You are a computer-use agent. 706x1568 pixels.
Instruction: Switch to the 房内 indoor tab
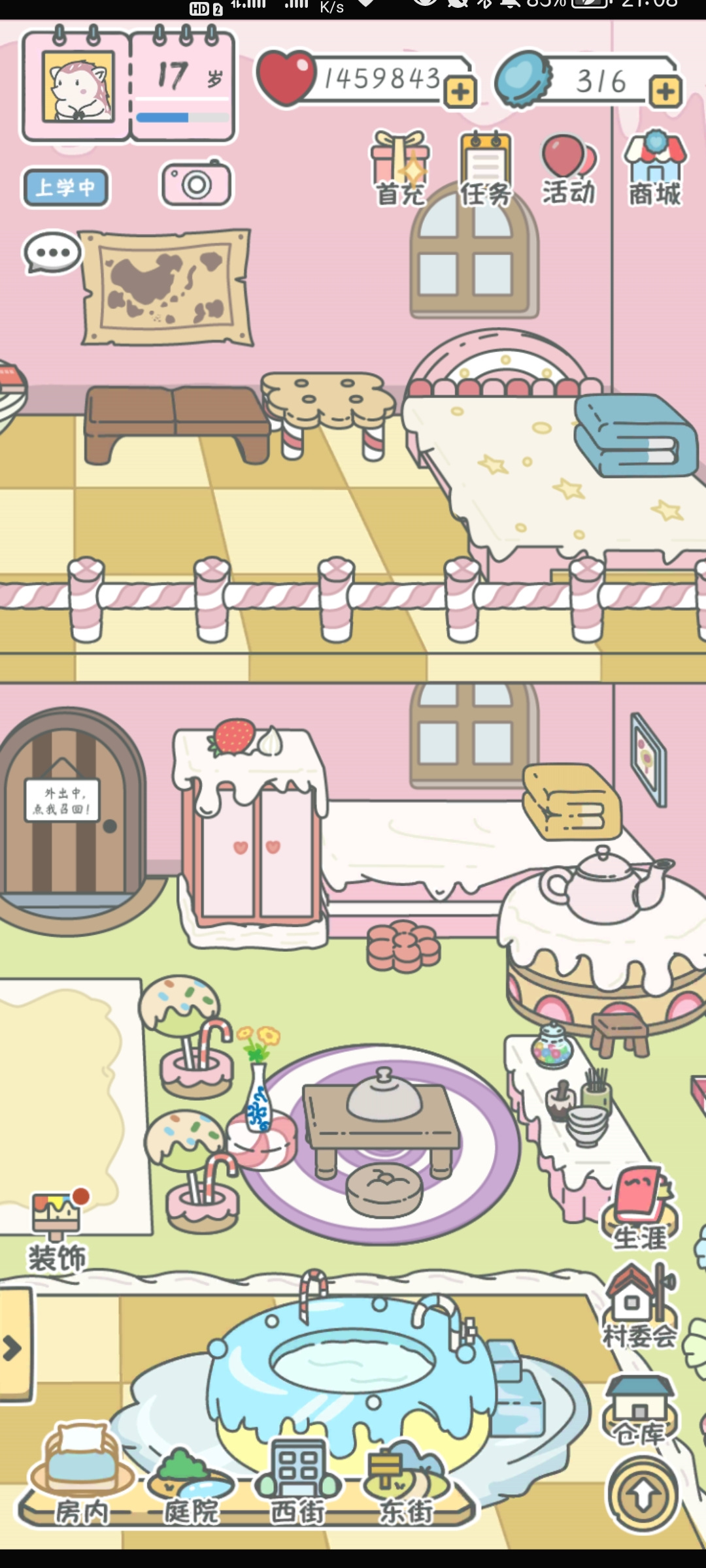tap(81, 1477)
